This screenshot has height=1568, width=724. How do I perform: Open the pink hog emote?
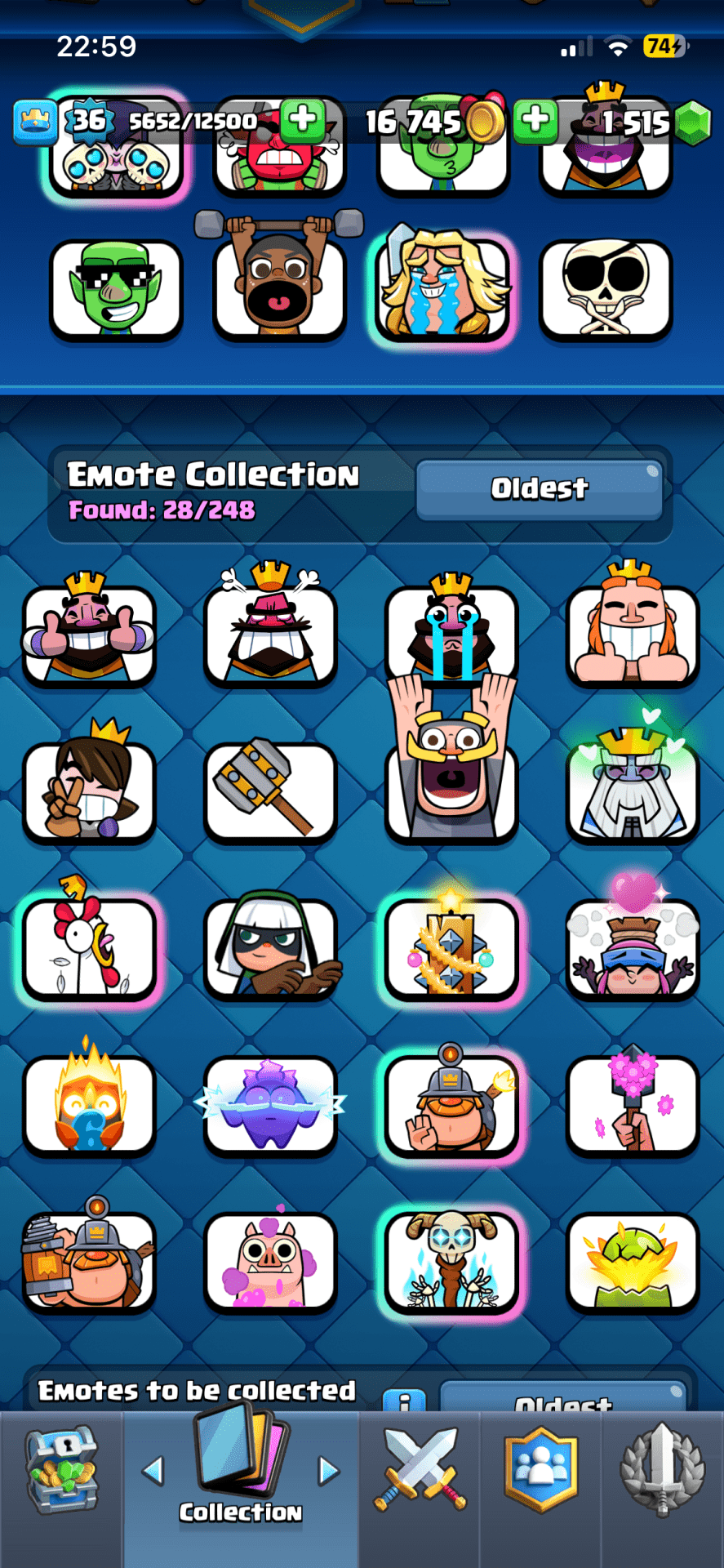pos(270,1261)
